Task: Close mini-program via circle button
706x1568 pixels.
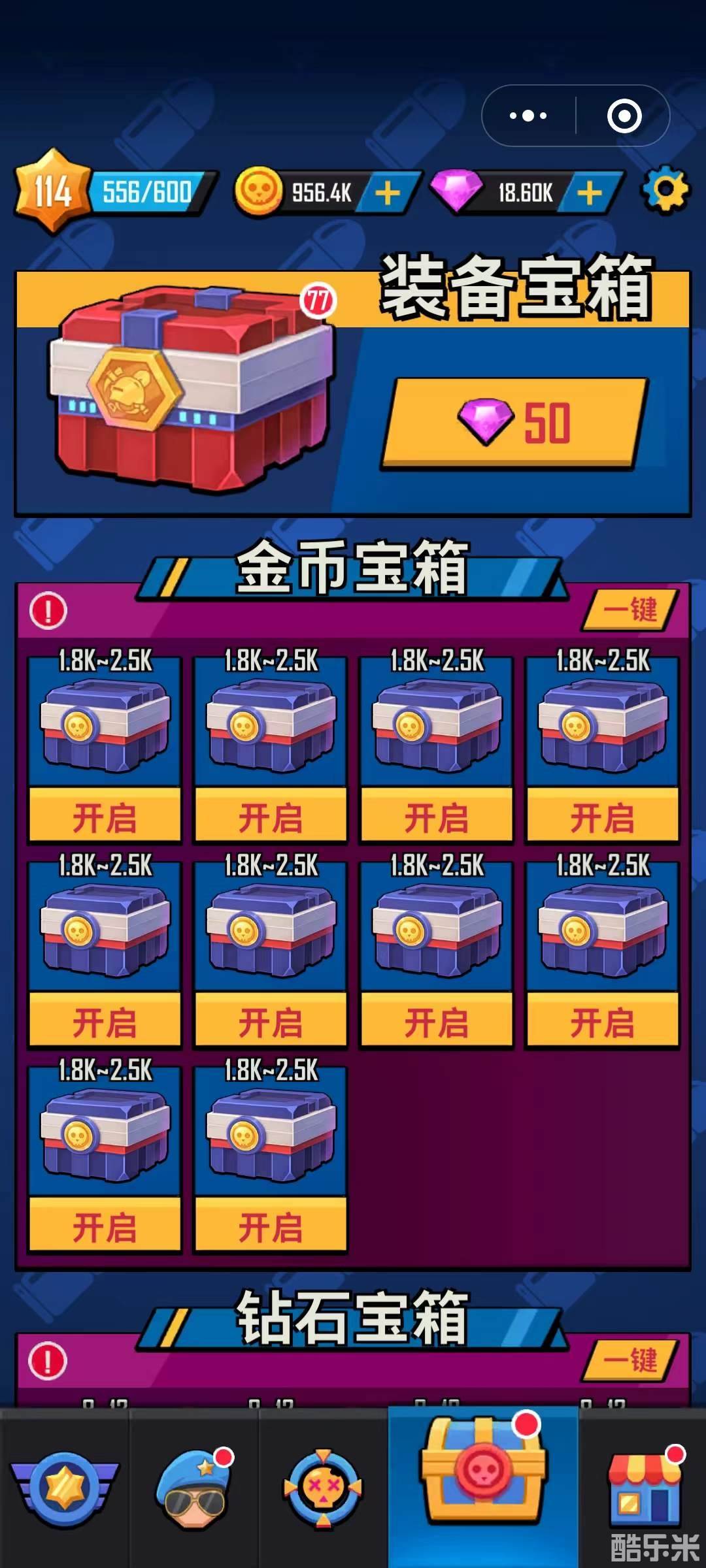Action: [624, 116]
